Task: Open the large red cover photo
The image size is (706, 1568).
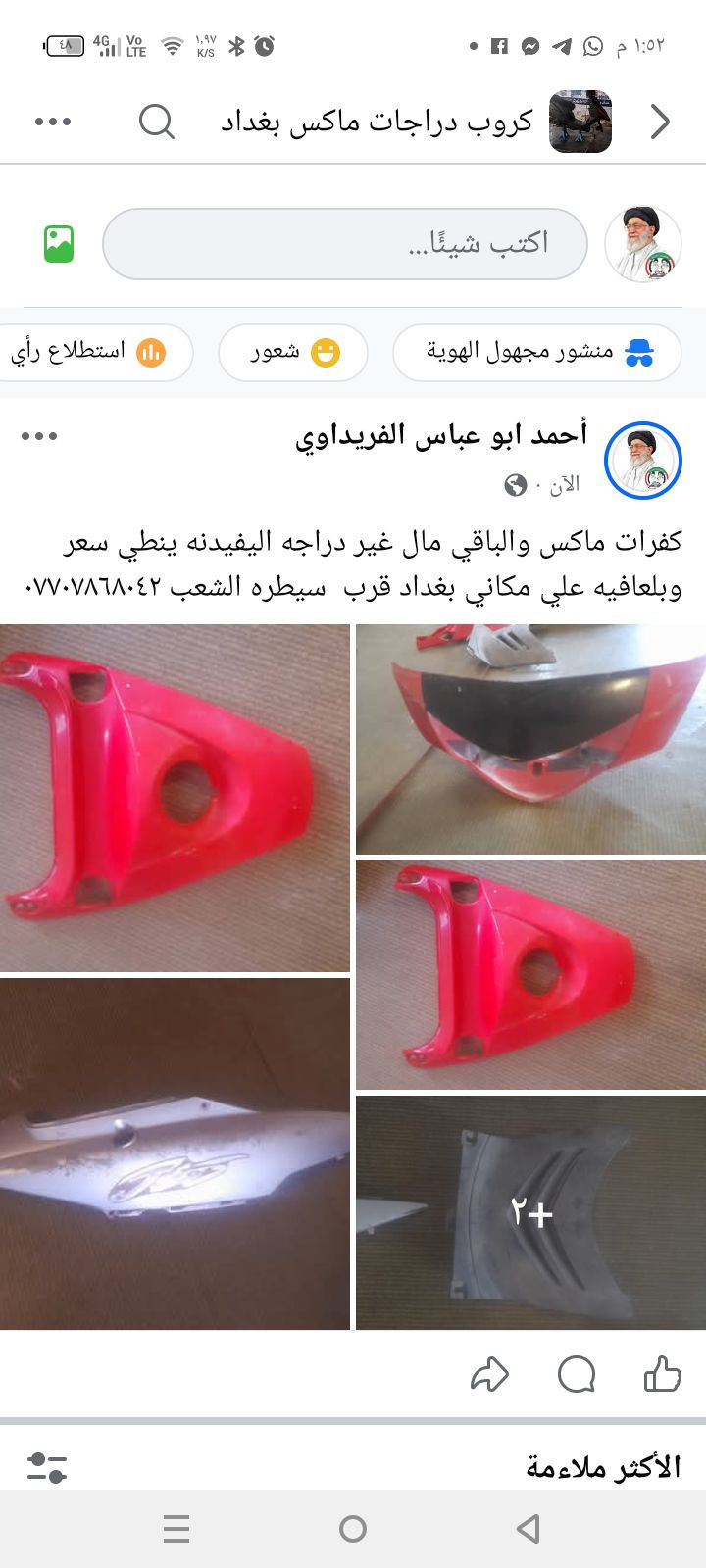Action: (175, 798)
